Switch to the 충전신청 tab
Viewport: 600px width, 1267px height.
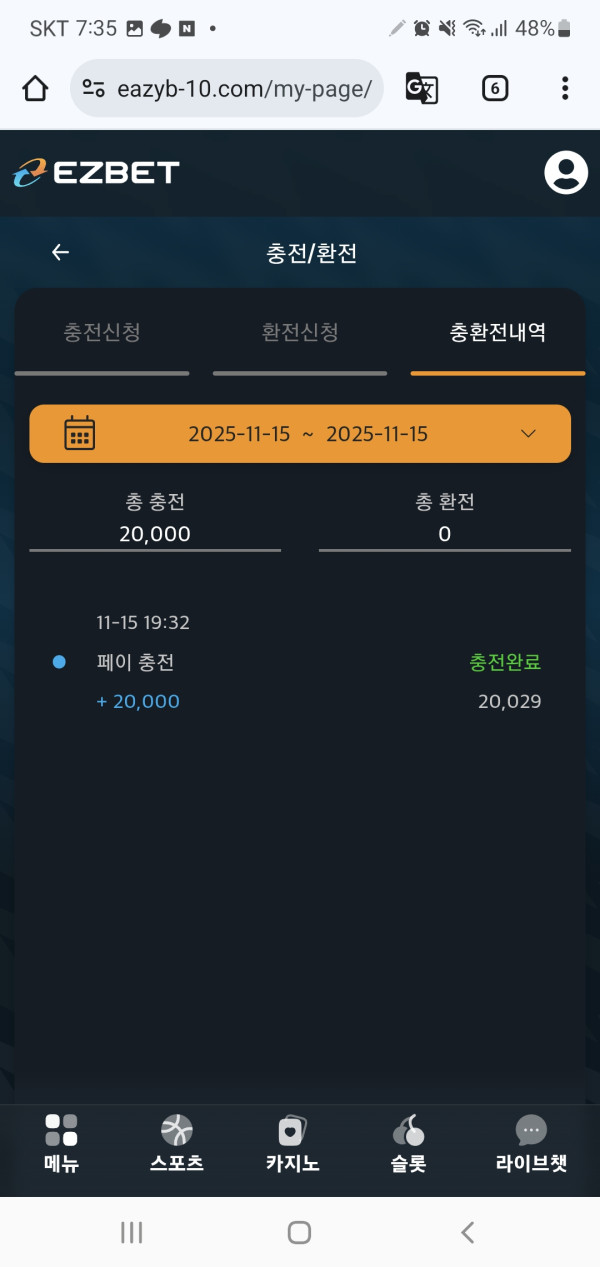(x=102, y=333)
